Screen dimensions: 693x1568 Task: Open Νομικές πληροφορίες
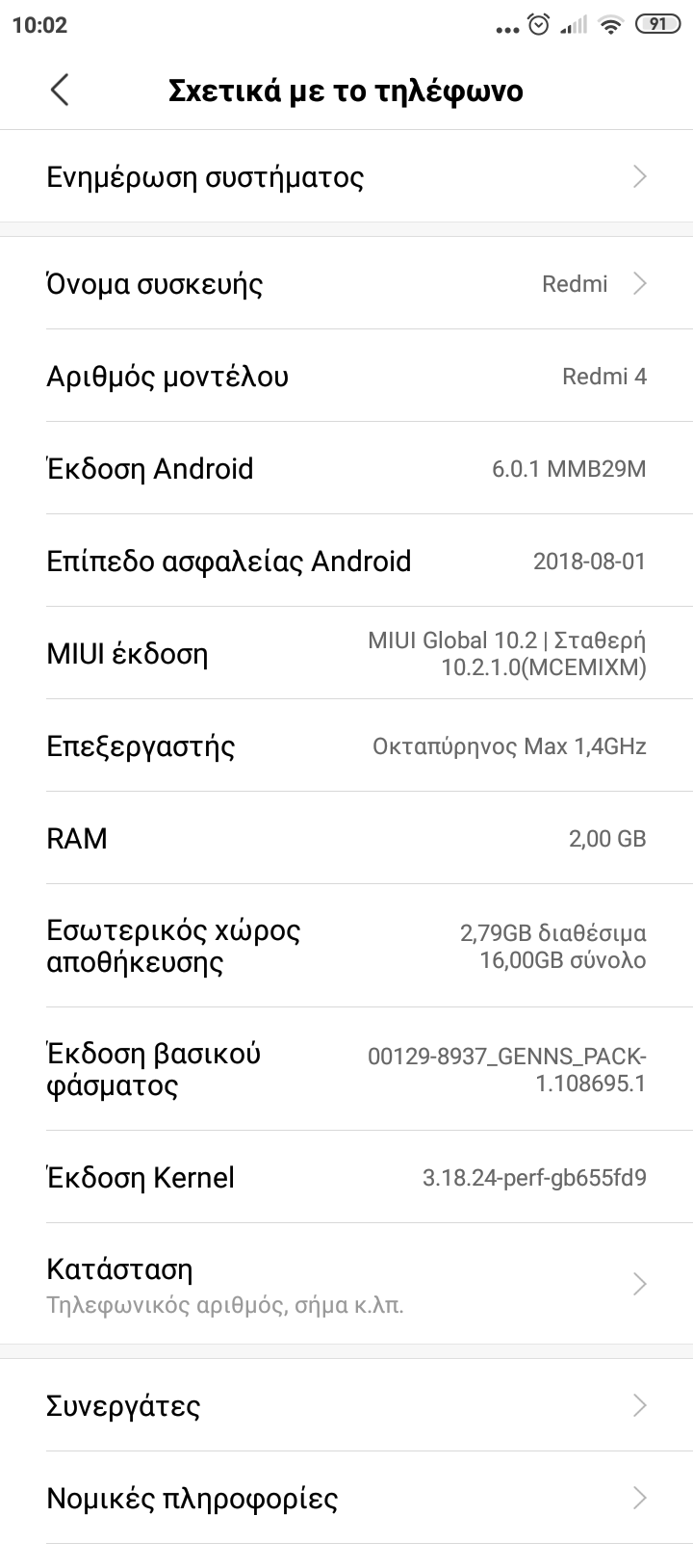(x=346, y=1498)
